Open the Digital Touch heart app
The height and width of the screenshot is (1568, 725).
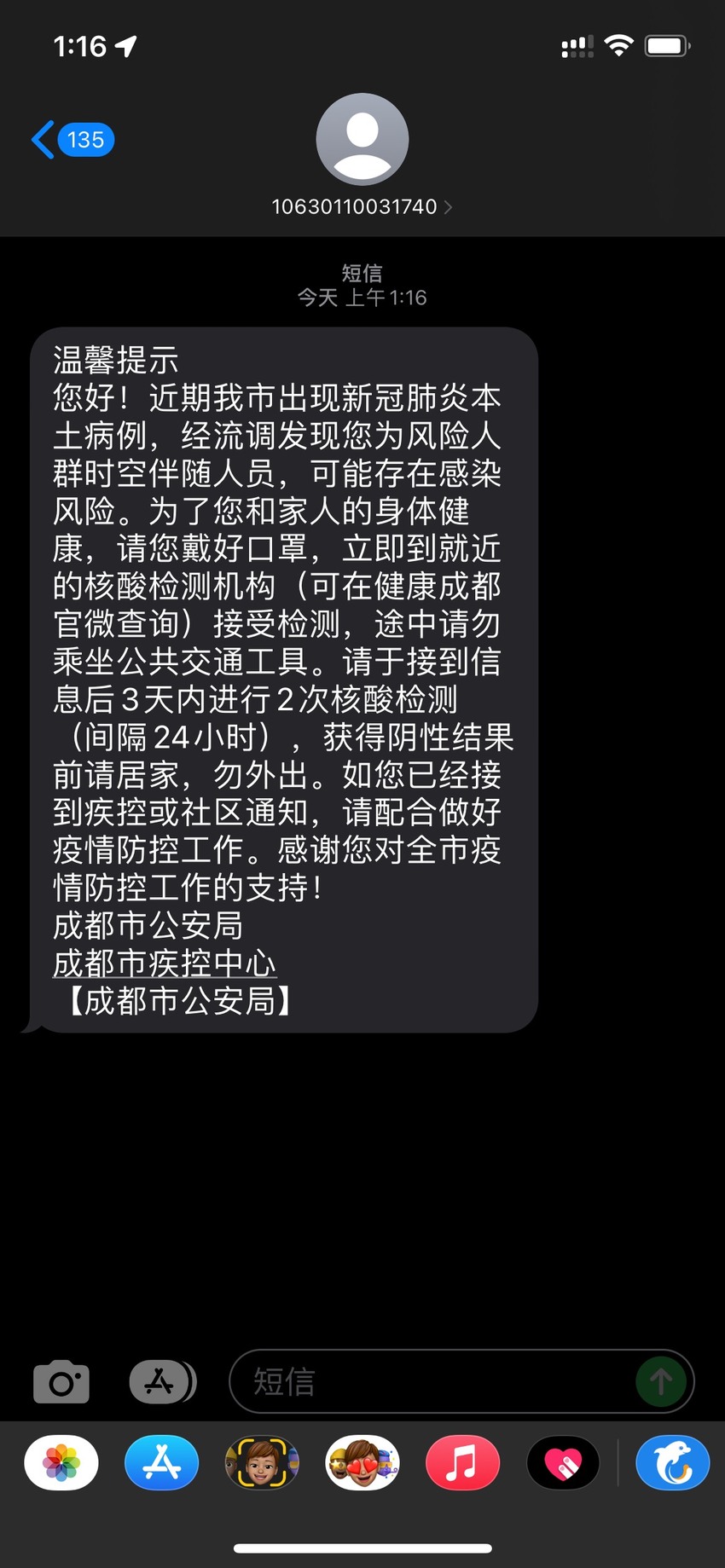pos(563,1462)
